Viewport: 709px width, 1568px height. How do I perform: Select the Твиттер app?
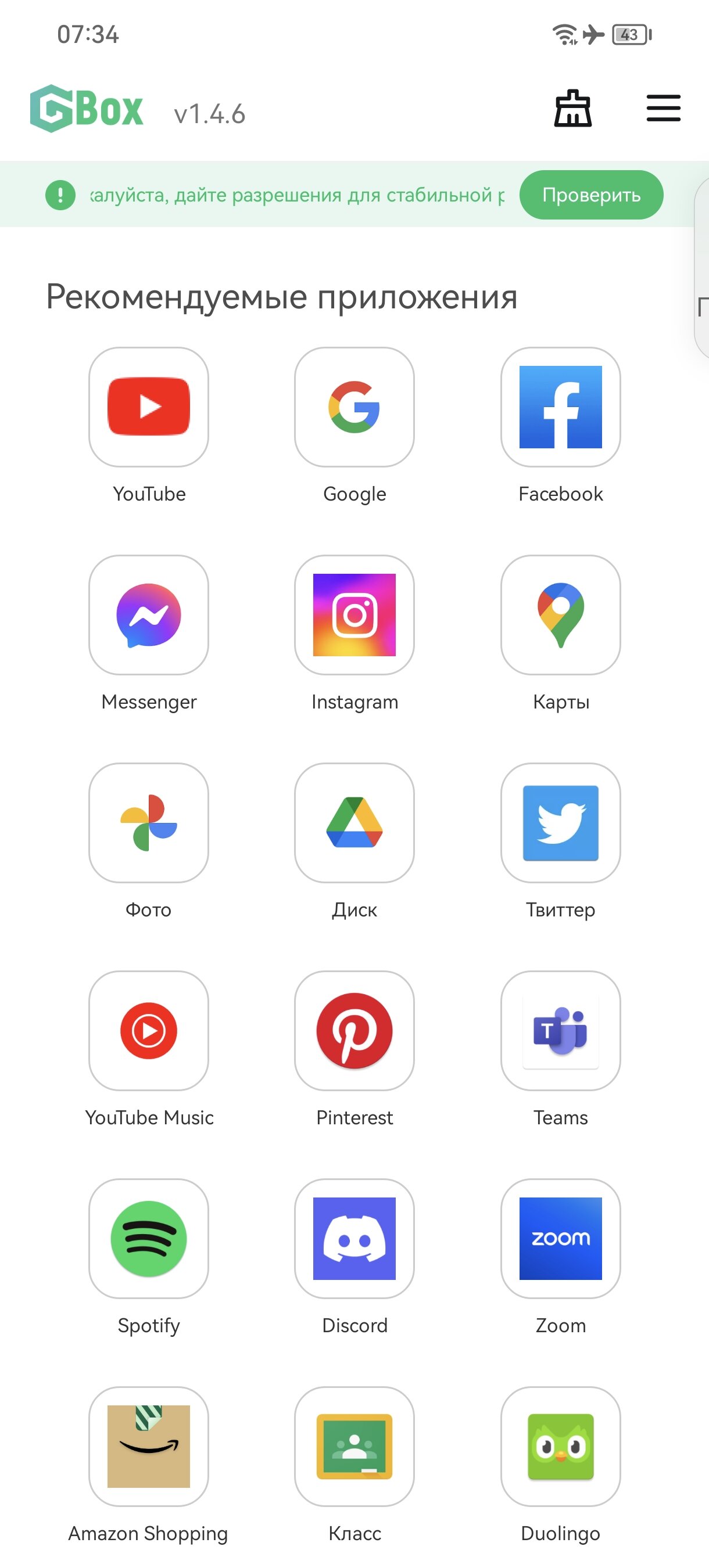pyautogui.click(x=560, y=823)
